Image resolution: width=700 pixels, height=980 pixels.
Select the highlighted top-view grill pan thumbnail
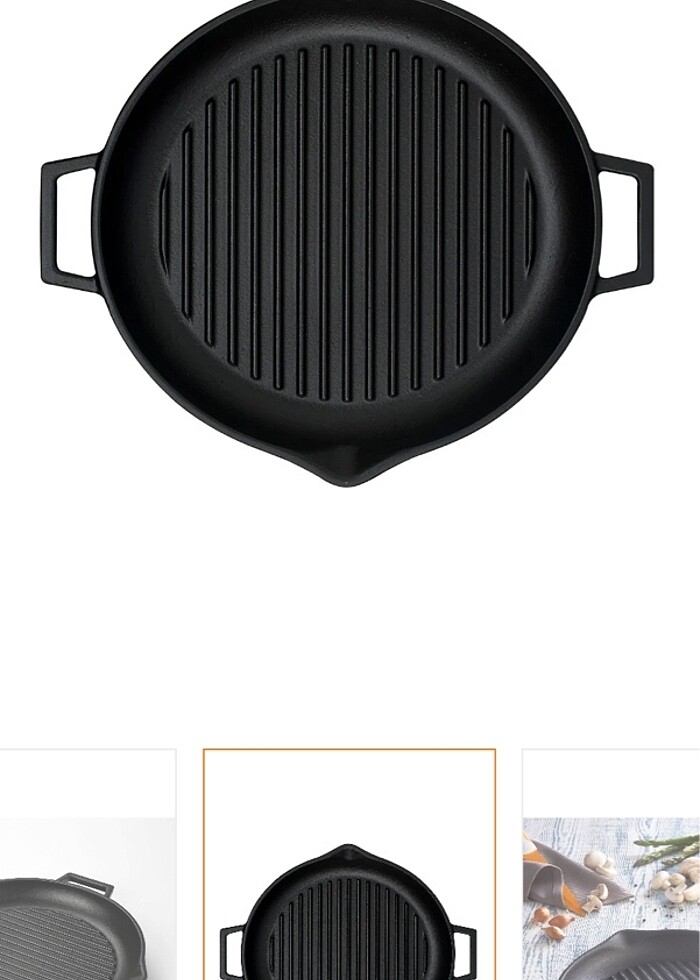coord(349,880)
